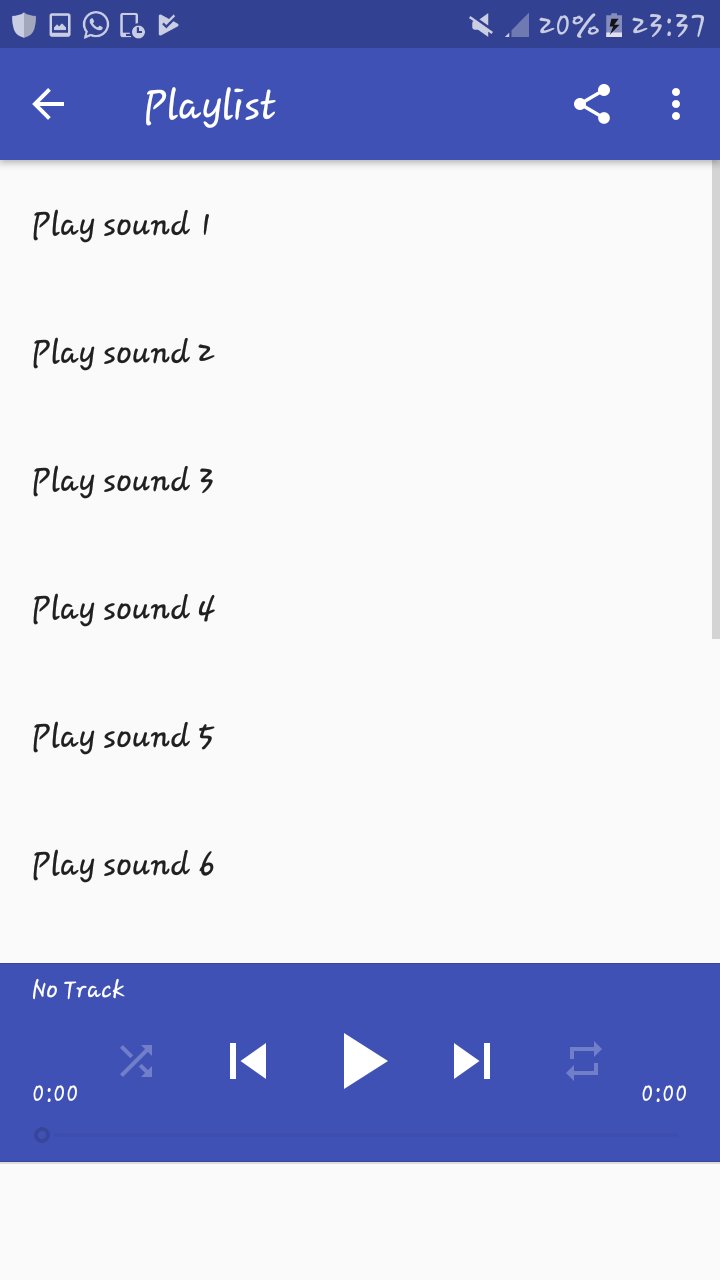
Task: Start Play sound 4
Action: [123, 609]
